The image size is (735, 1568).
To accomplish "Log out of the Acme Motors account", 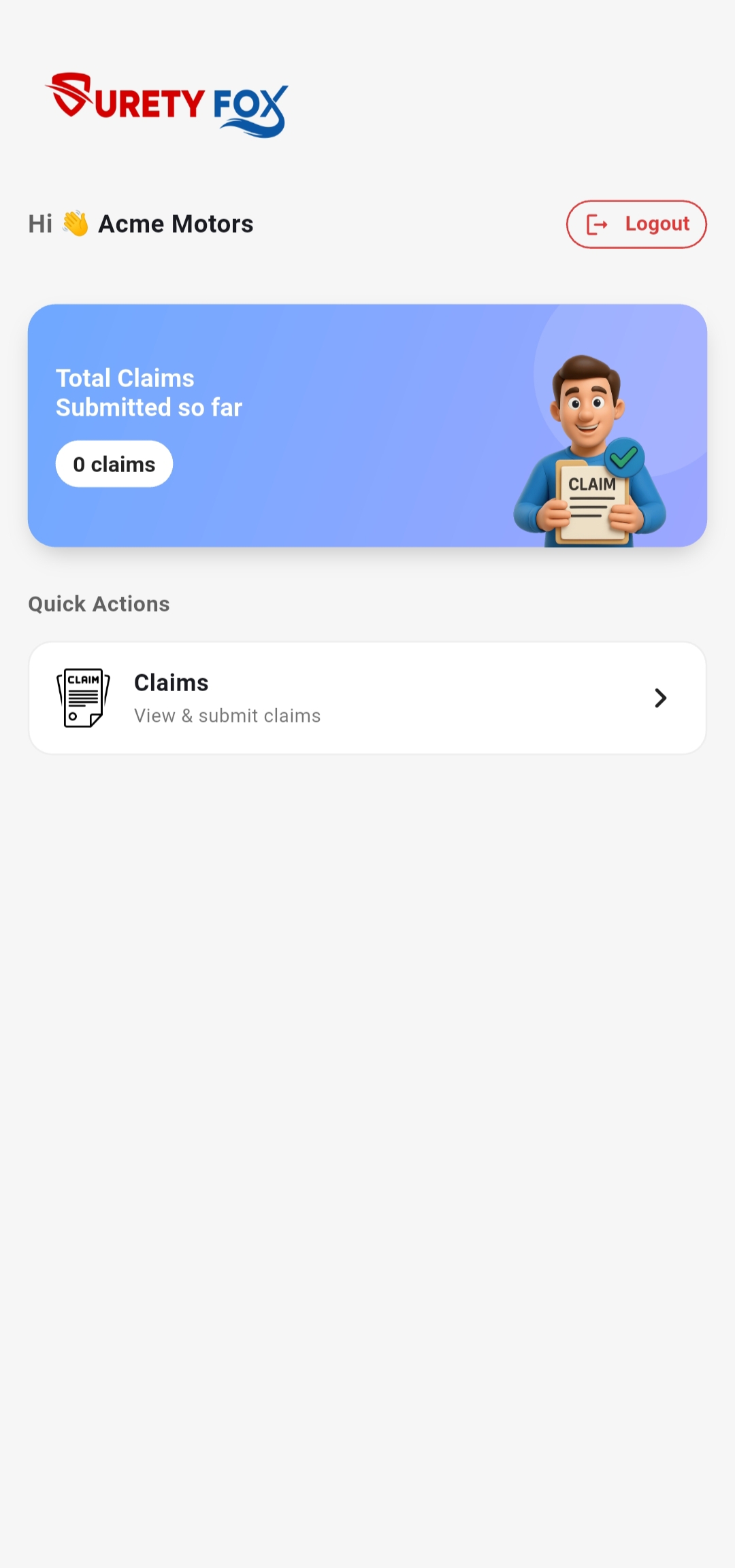I will point(636,224).
